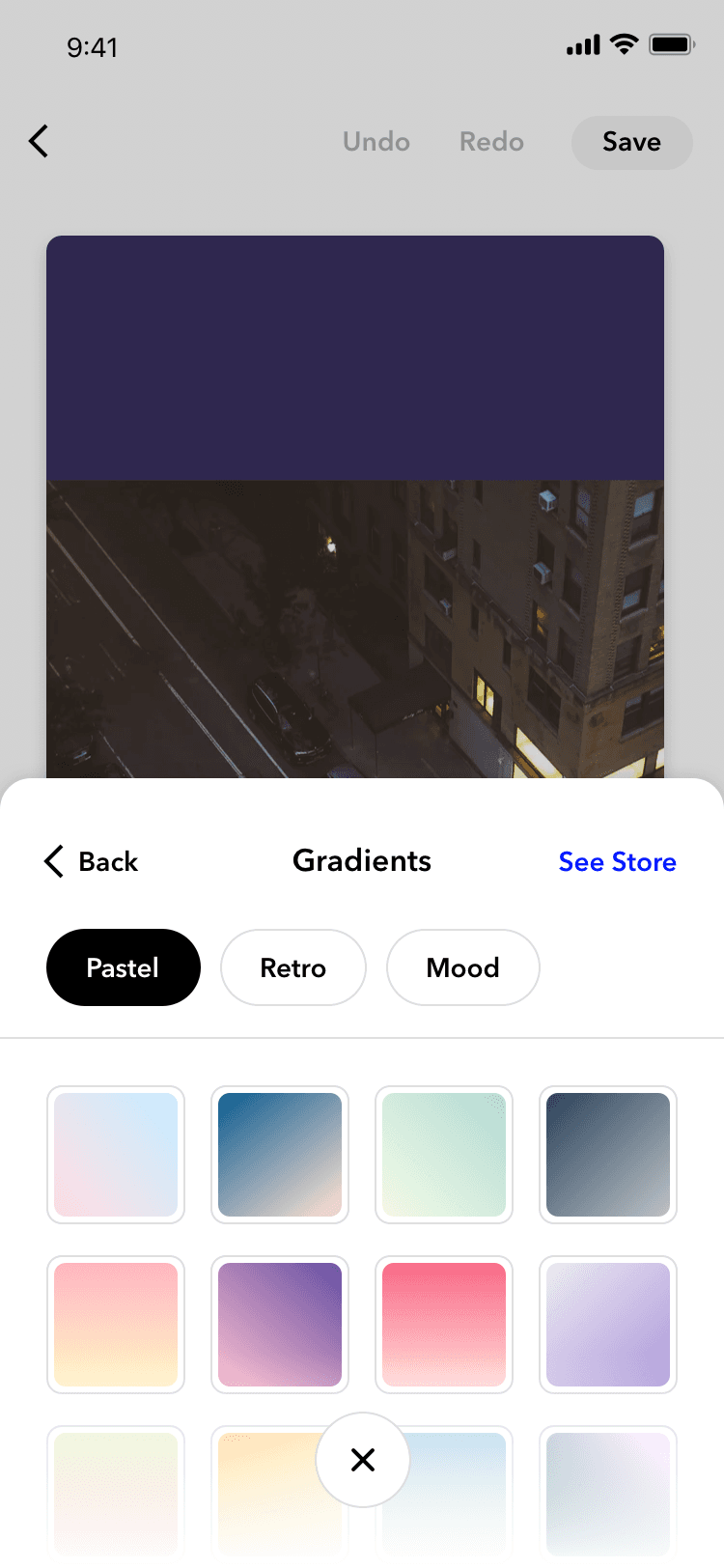The image size is (724, 1568).
Task: Select the Pastel gradient category
Action: (124, 967)
